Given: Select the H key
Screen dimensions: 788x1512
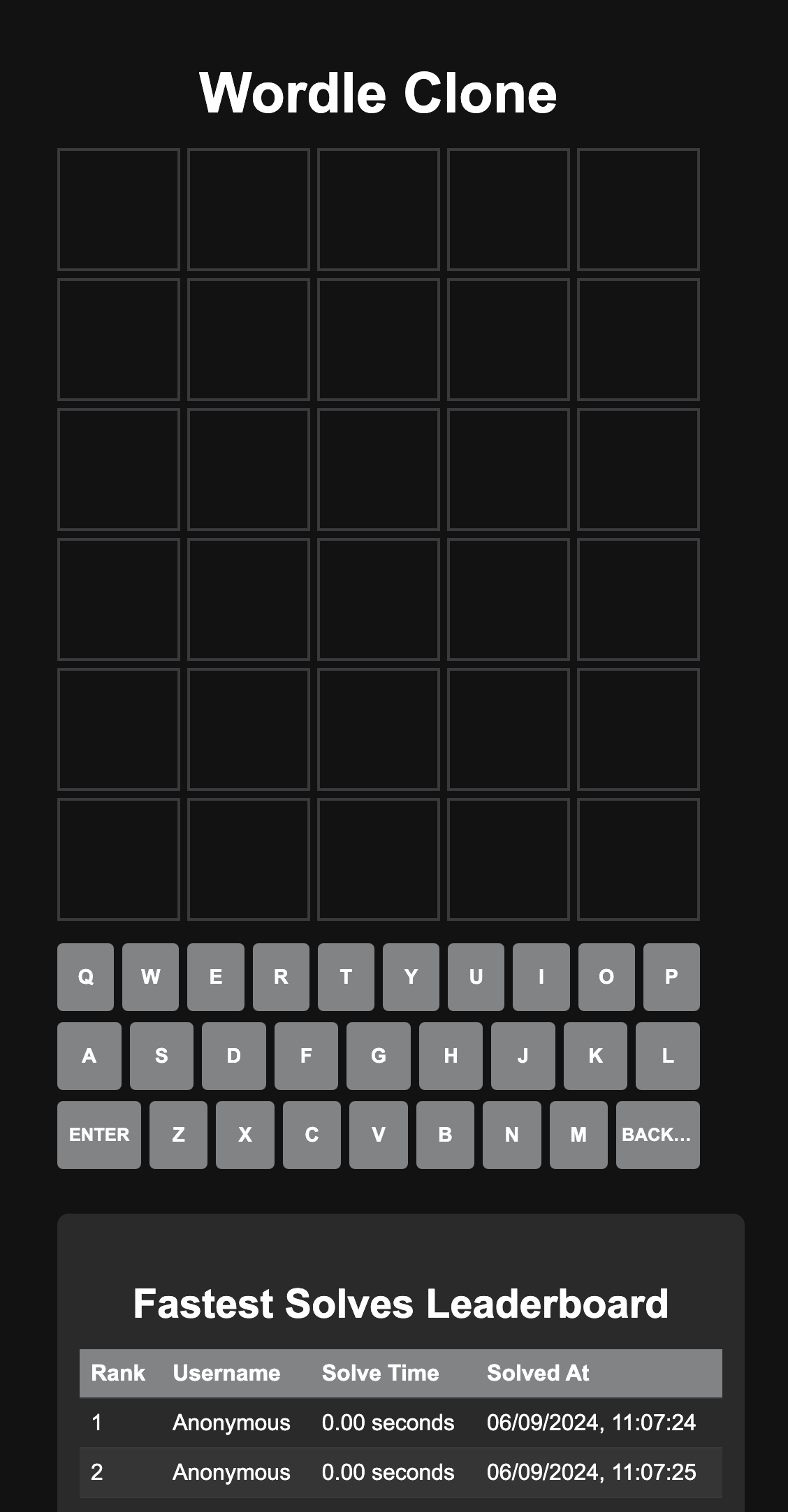Looking at the screenshot, I should click(x=451, y=1056).
